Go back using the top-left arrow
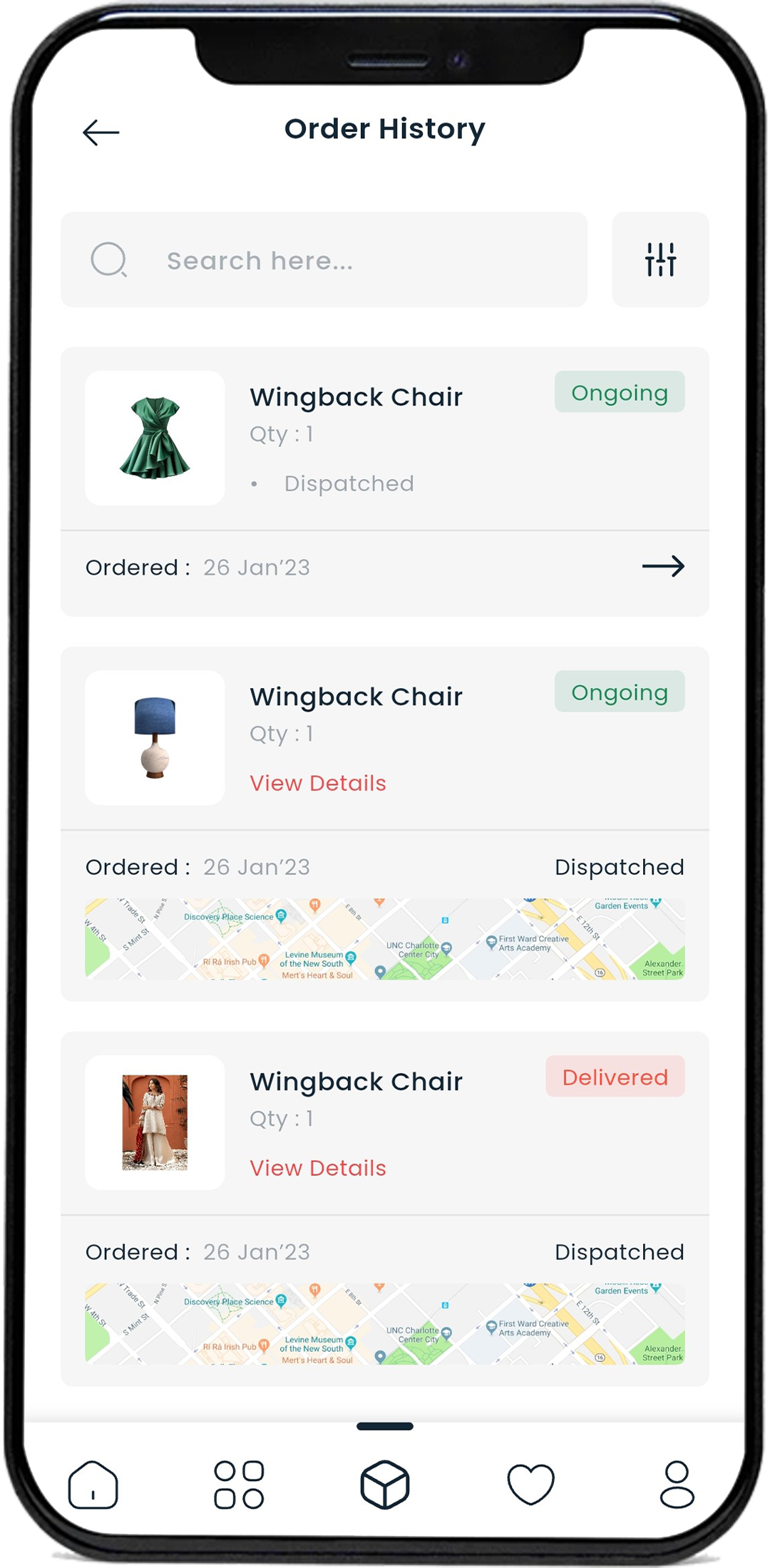 [x=101, y=132]
